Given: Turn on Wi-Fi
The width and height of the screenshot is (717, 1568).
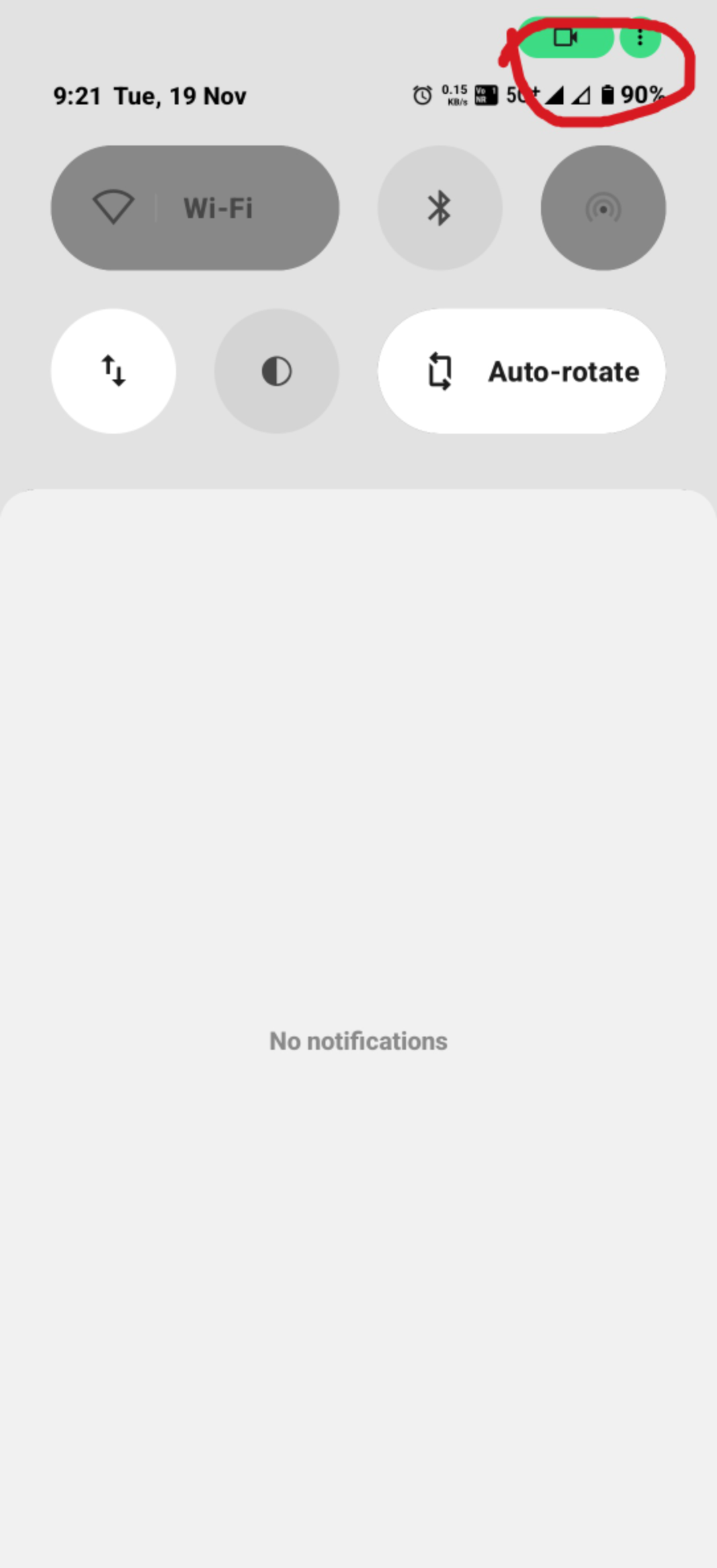Looking at the screenshot, I should click(x=194, y=208).
